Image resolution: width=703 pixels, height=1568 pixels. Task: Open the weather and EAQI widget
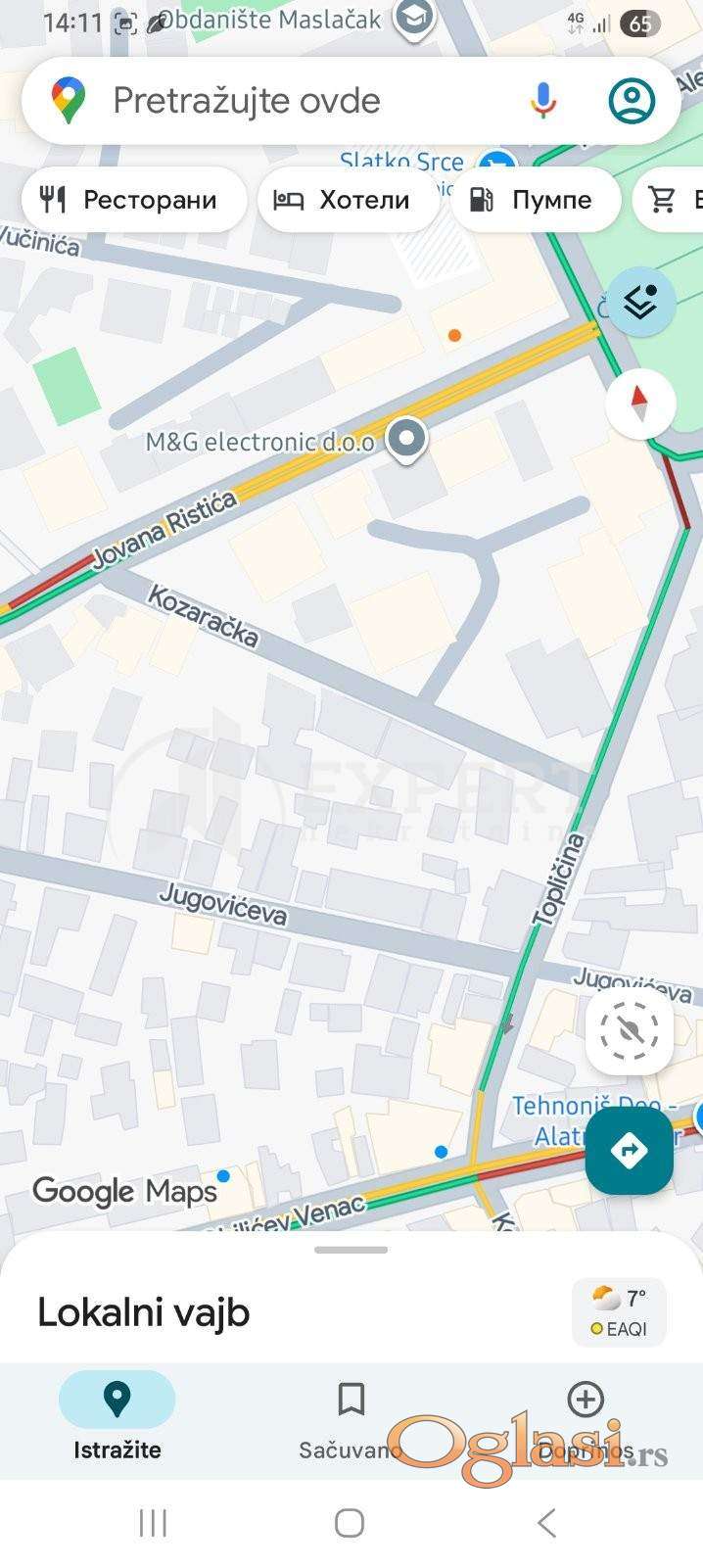tap(619, 1312)
